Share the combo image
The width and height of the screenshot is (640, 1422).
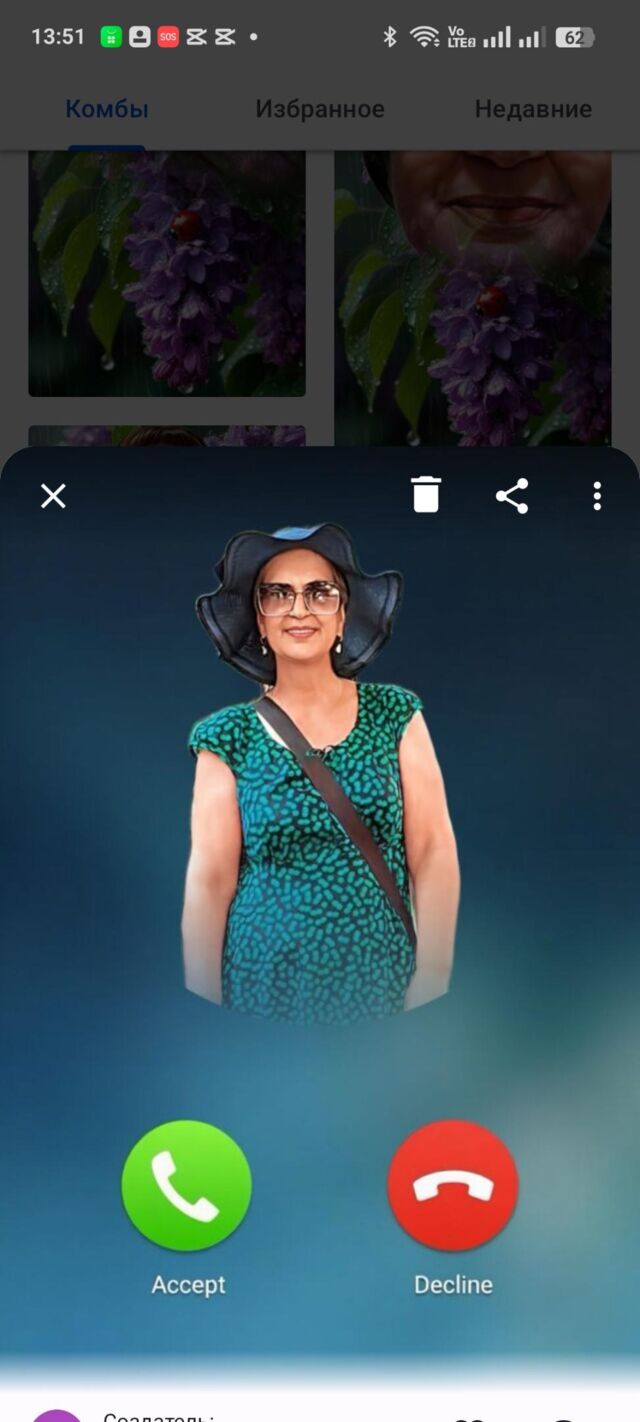512,496
